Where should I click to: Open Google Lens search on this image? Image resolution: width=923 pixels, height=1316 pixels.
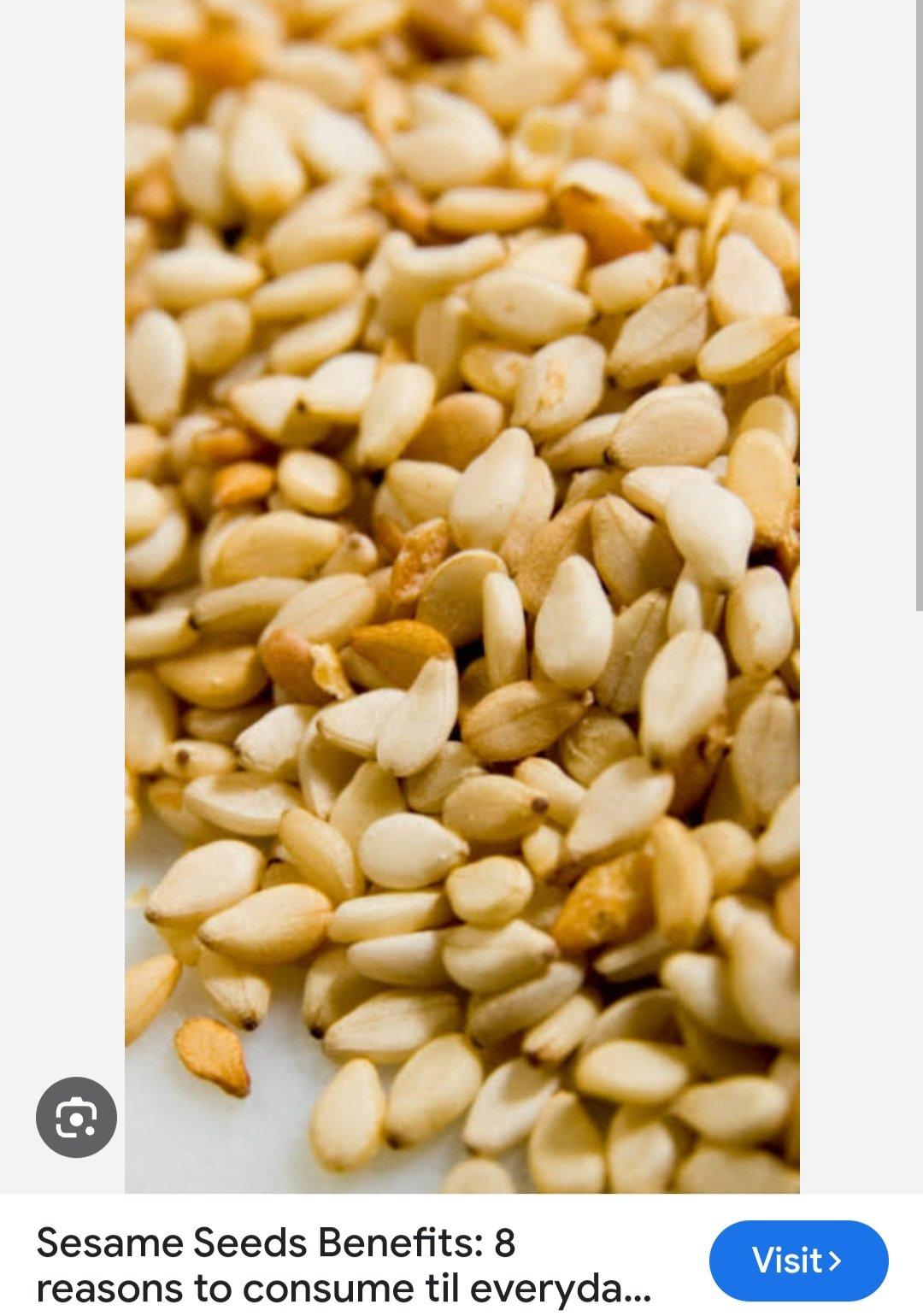click(76, 1117)
